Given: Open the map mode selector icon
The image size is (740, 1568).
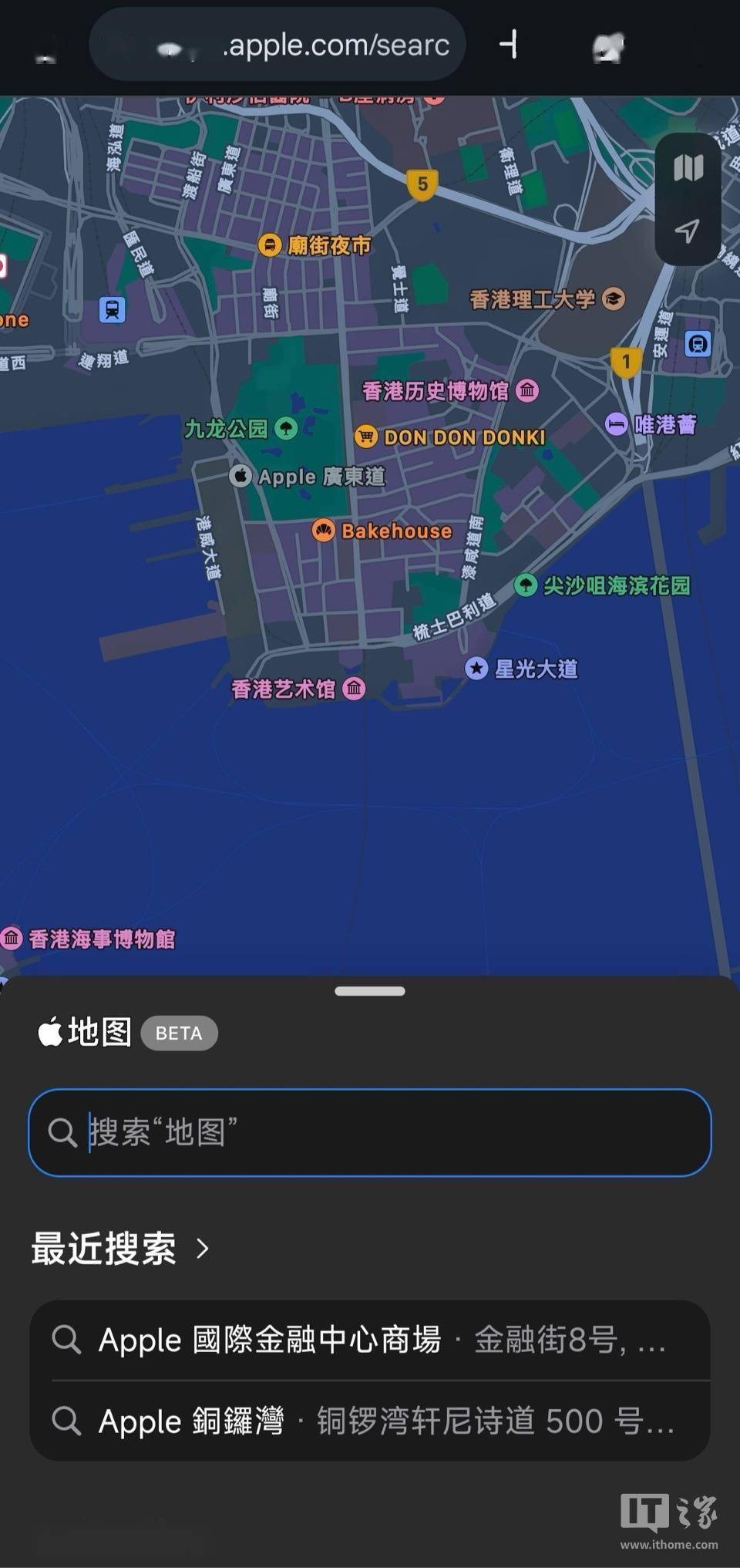Looking at the screenshot, I should coord(688,167).
